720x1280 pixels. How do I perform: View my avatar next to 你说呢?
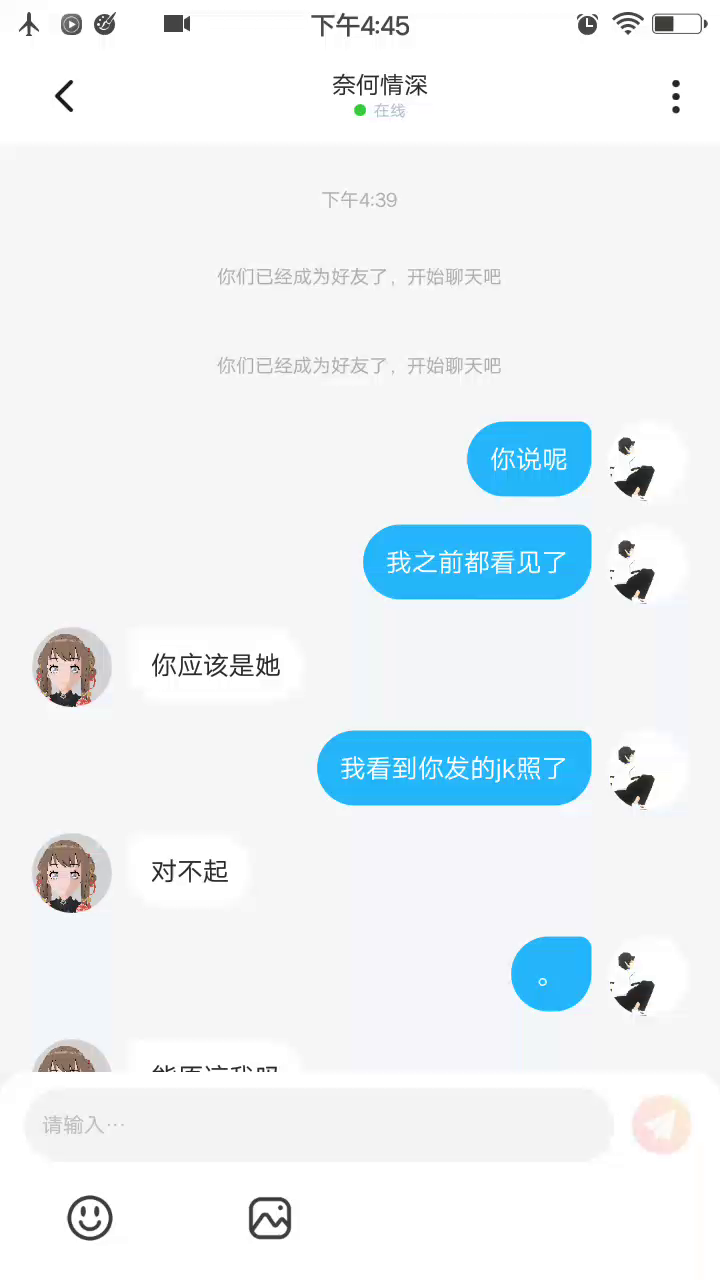tap(648, 461)
